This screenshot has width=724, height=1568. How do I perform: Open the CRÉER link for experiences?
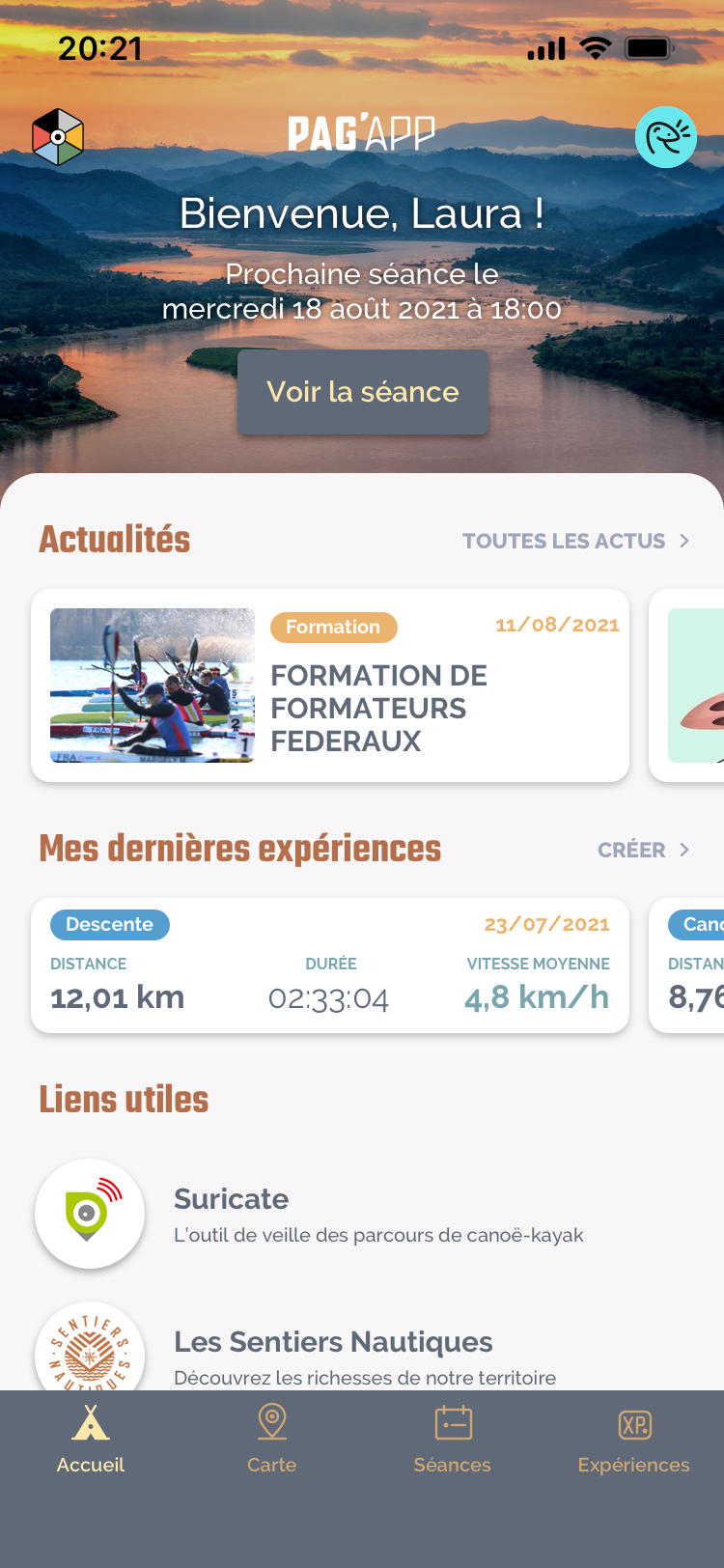click(629, 851)
